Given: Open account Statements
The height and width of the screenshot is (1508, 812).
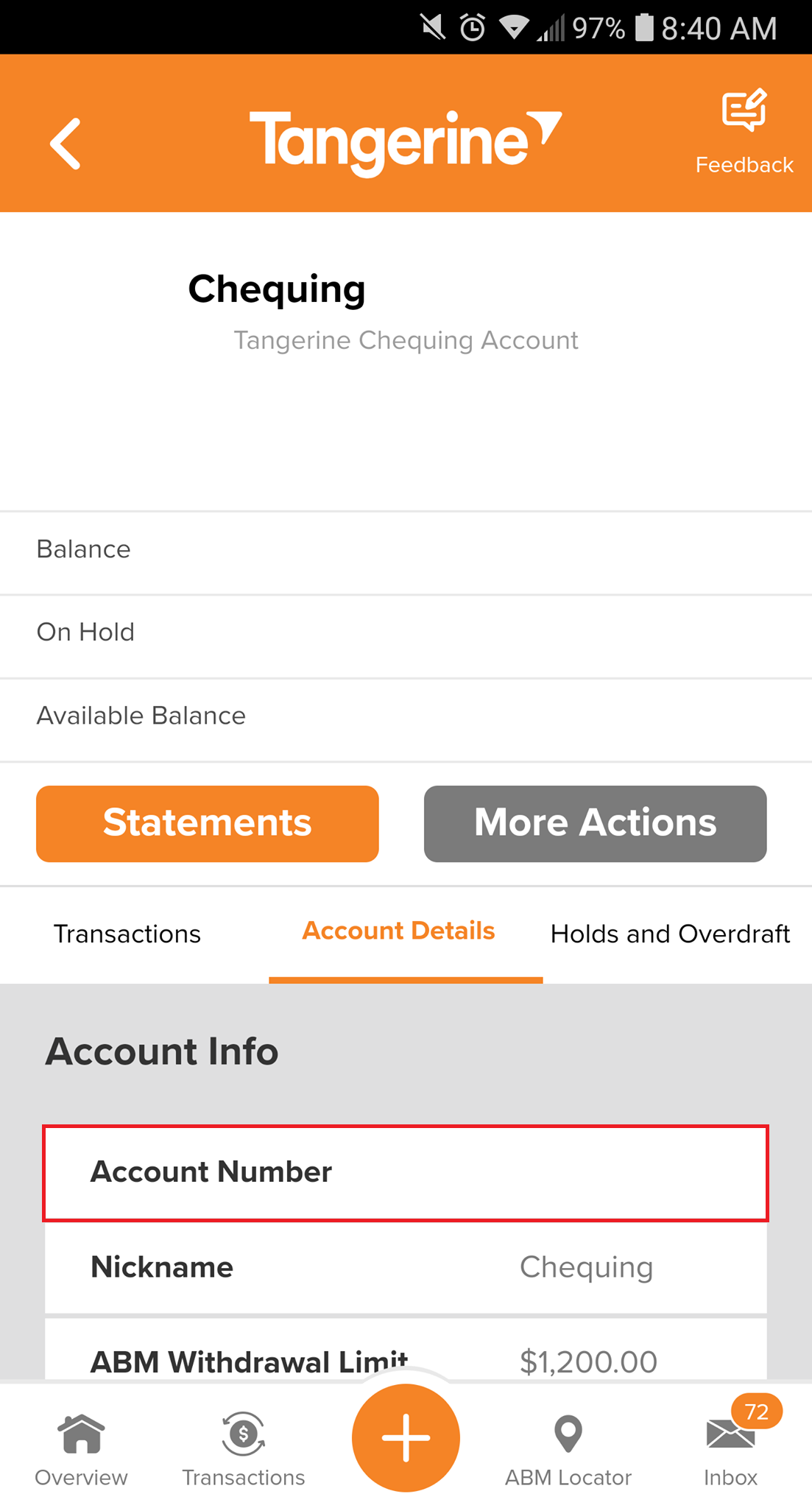Looking at the screenshot, I should click(x=208, y=823).
